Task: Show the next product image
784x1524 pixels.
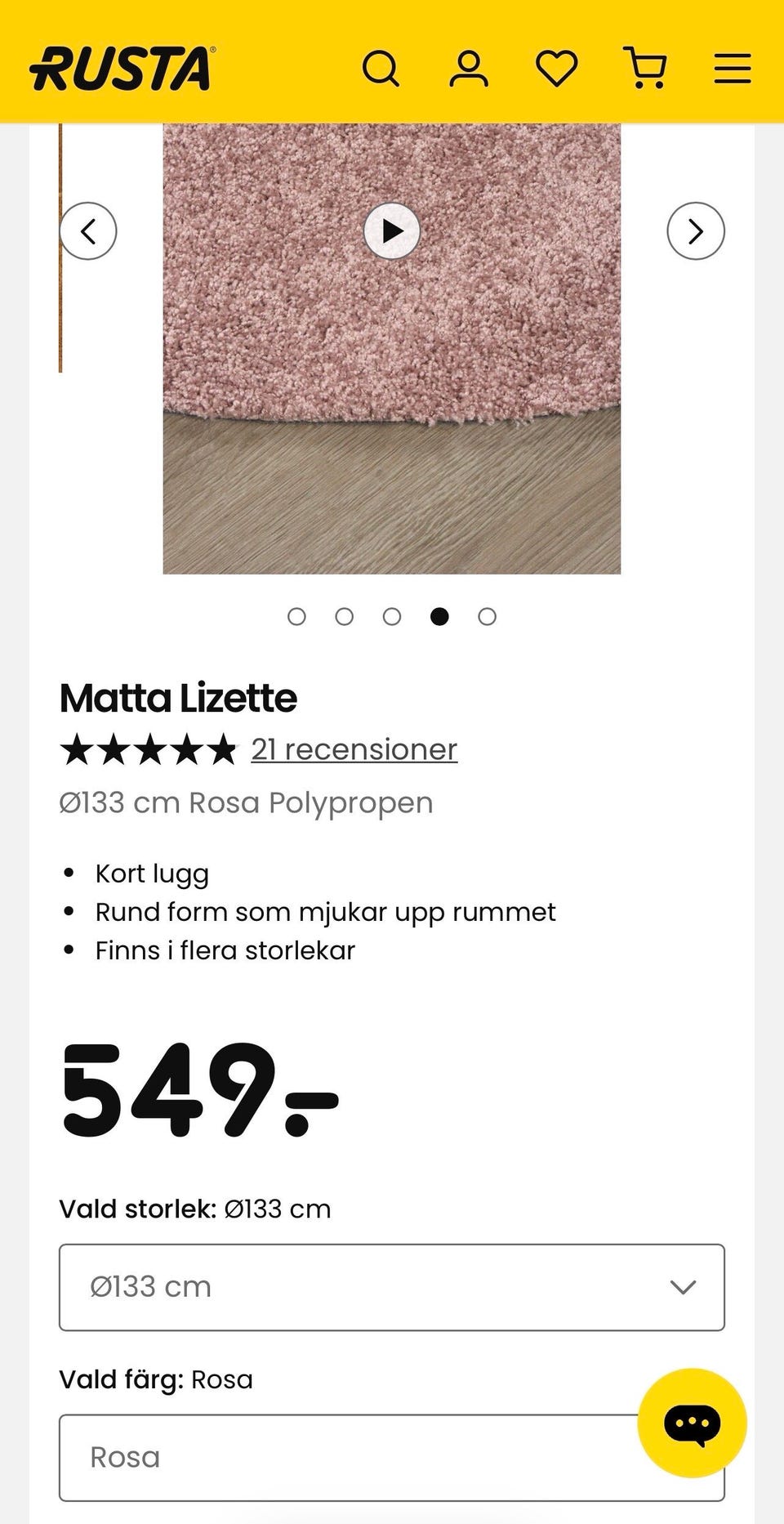Action: (x=695, y=230)
